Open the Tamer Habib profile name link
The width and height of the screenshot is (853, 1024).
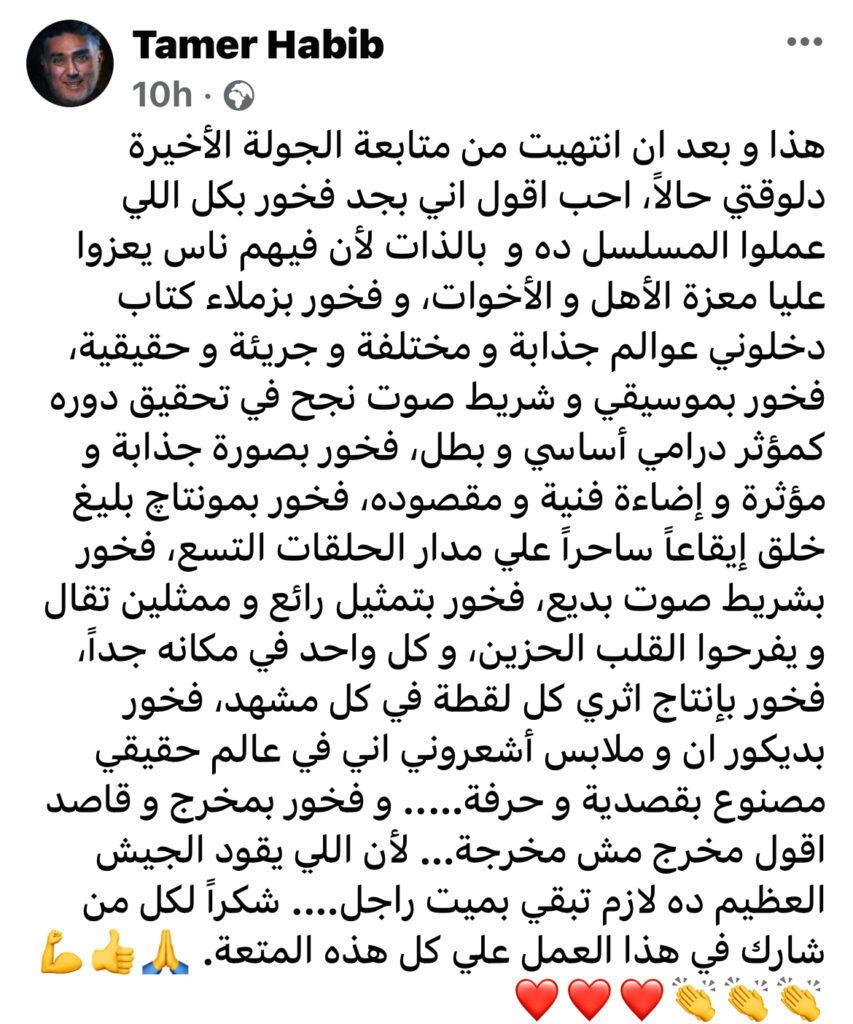tap(258, 45)
